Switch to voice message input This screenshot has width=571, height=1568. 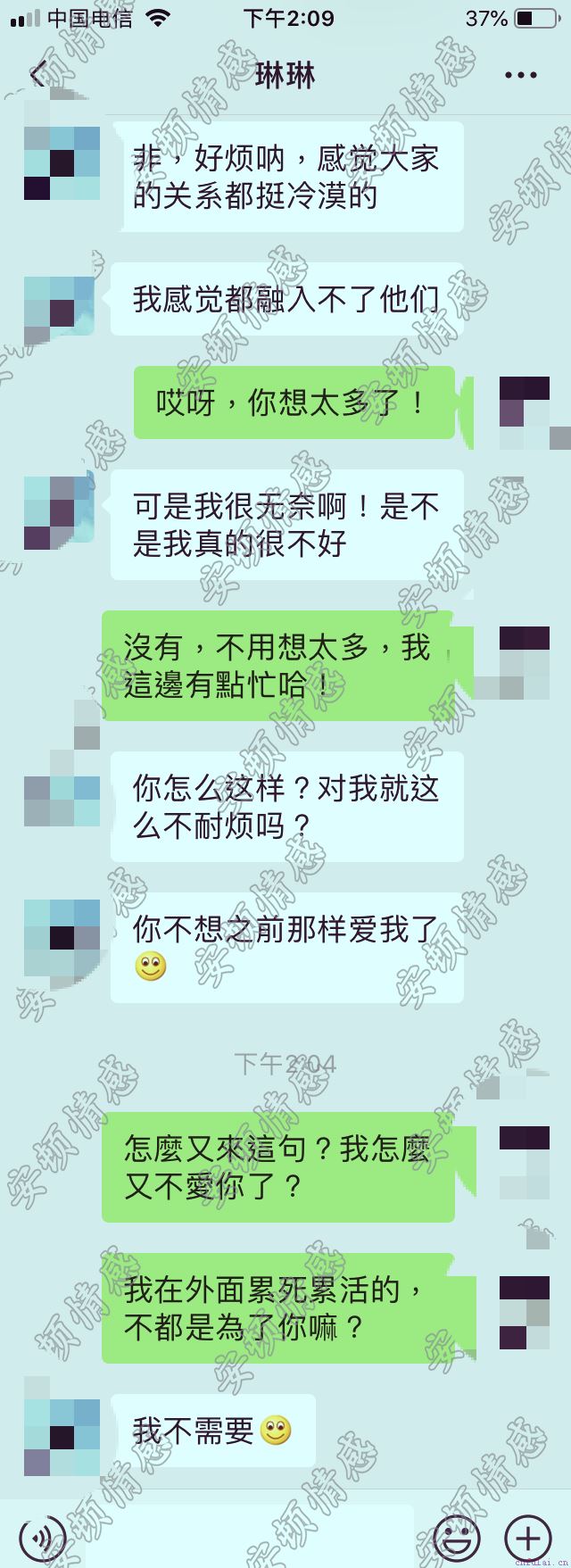click(42, 1537)
